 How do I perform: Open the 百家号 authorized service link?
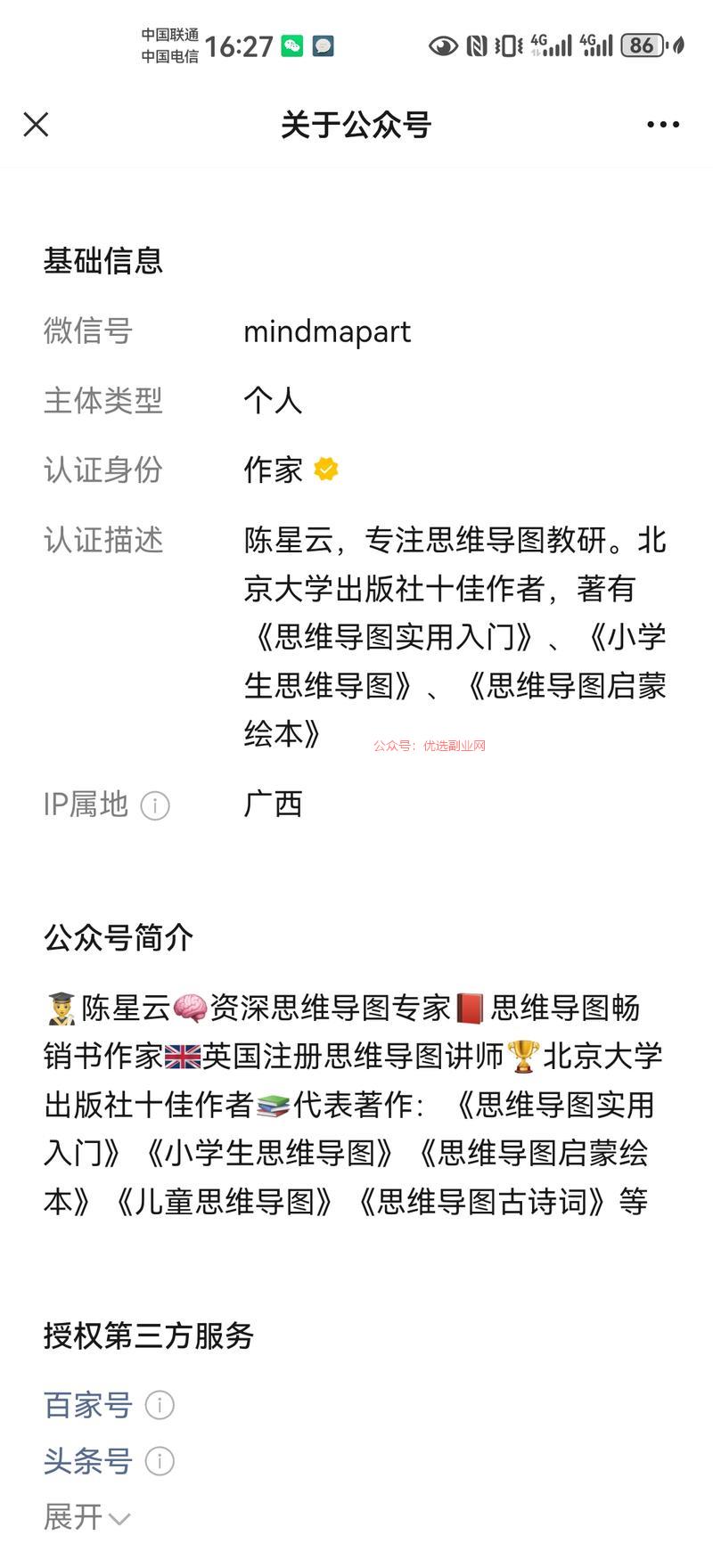click(x=88, y=1406)
